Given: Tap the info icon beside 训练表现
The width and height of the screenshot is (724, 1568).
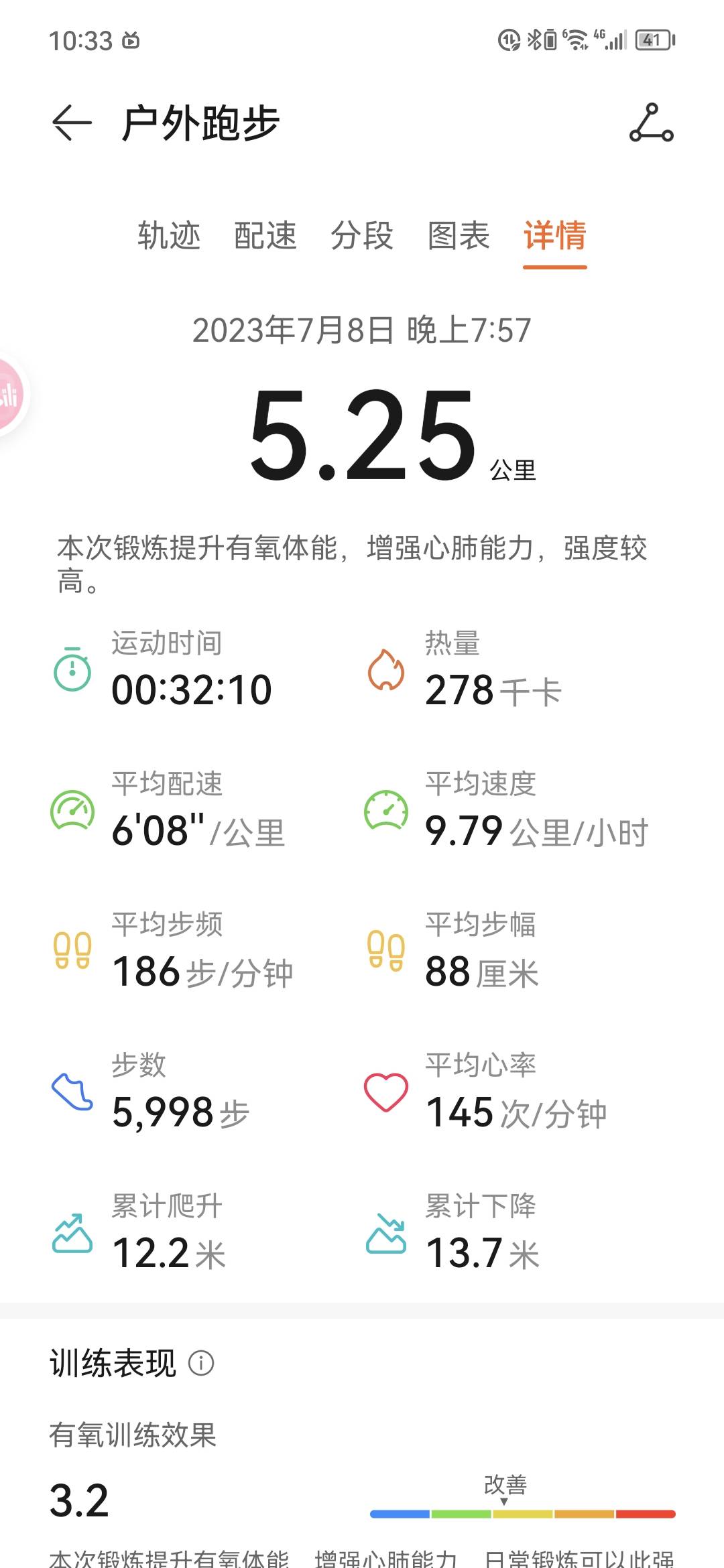Looking at the screenshot, I should 201,1366.
